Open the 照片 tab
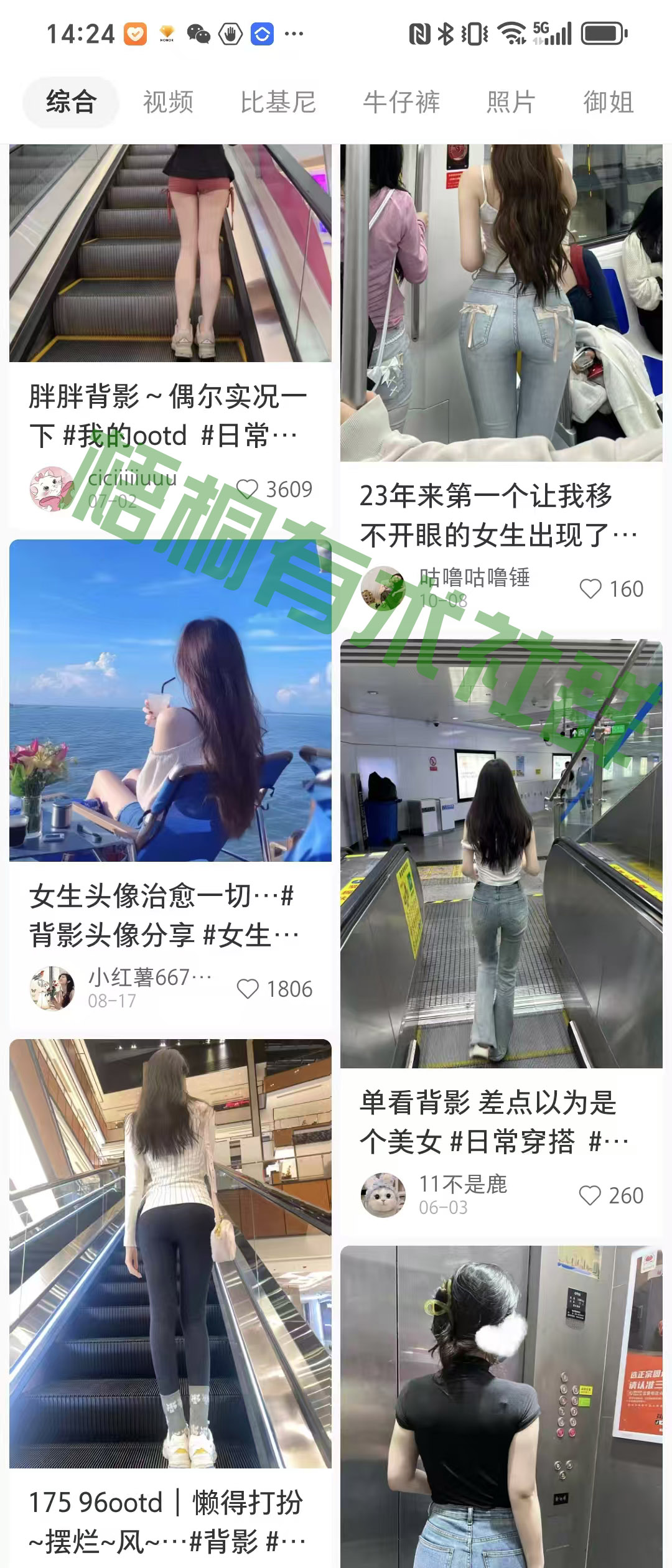The image size is (672, 1568). pos(510,102)
